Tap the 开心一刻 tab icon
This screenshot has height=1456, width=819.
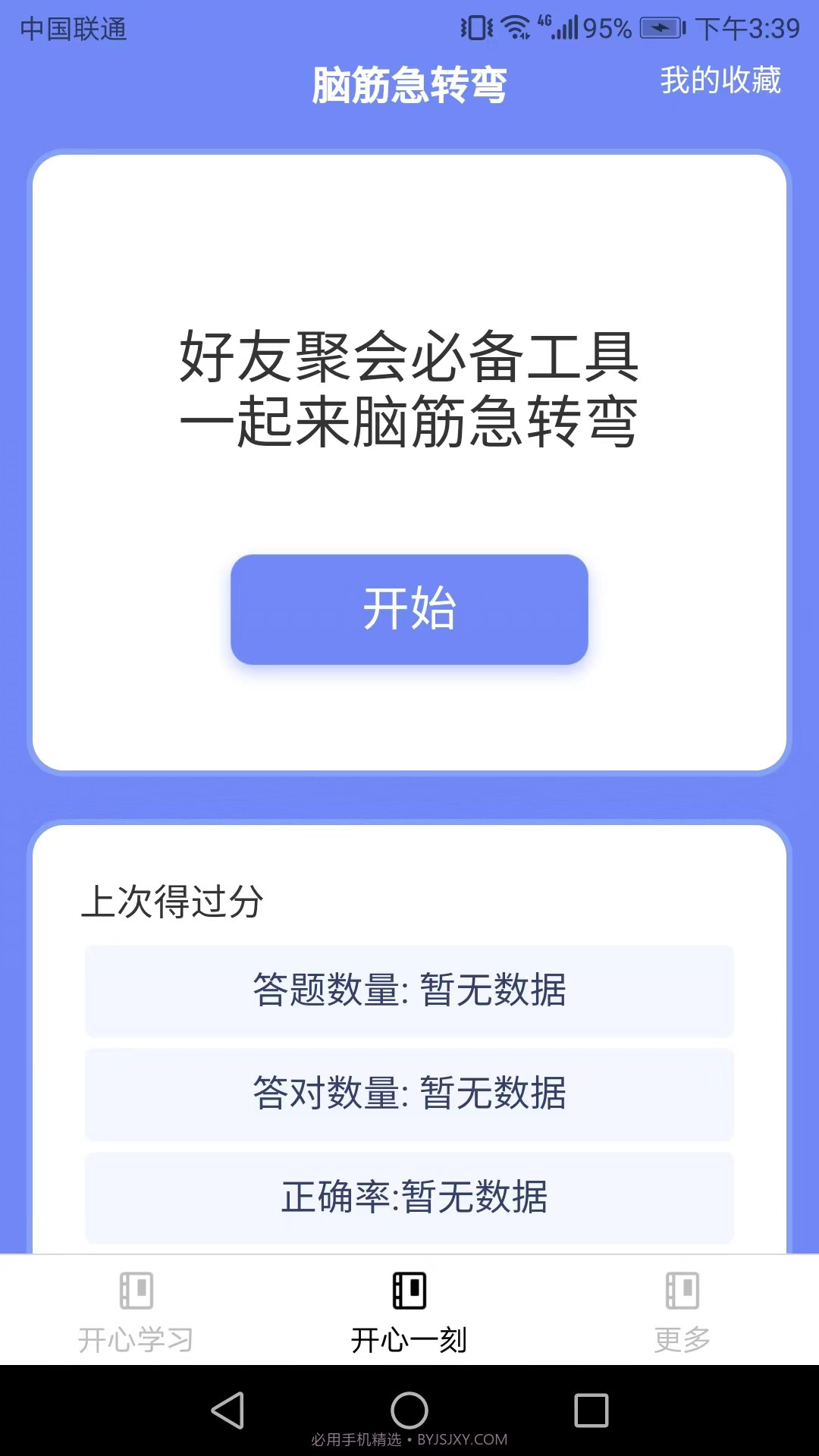pyautogui.click(x=409, y=1291)
